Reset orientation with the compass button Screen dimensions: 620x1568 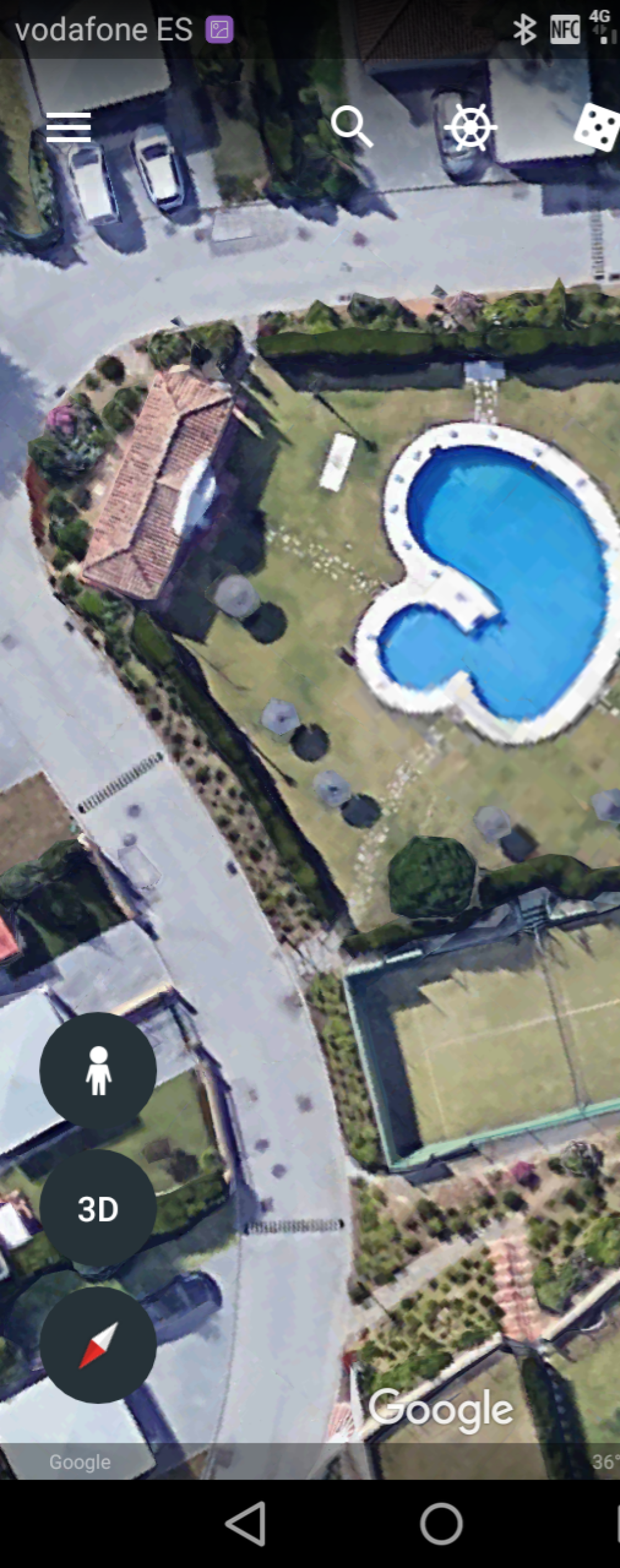click(x=98, y=1345)
